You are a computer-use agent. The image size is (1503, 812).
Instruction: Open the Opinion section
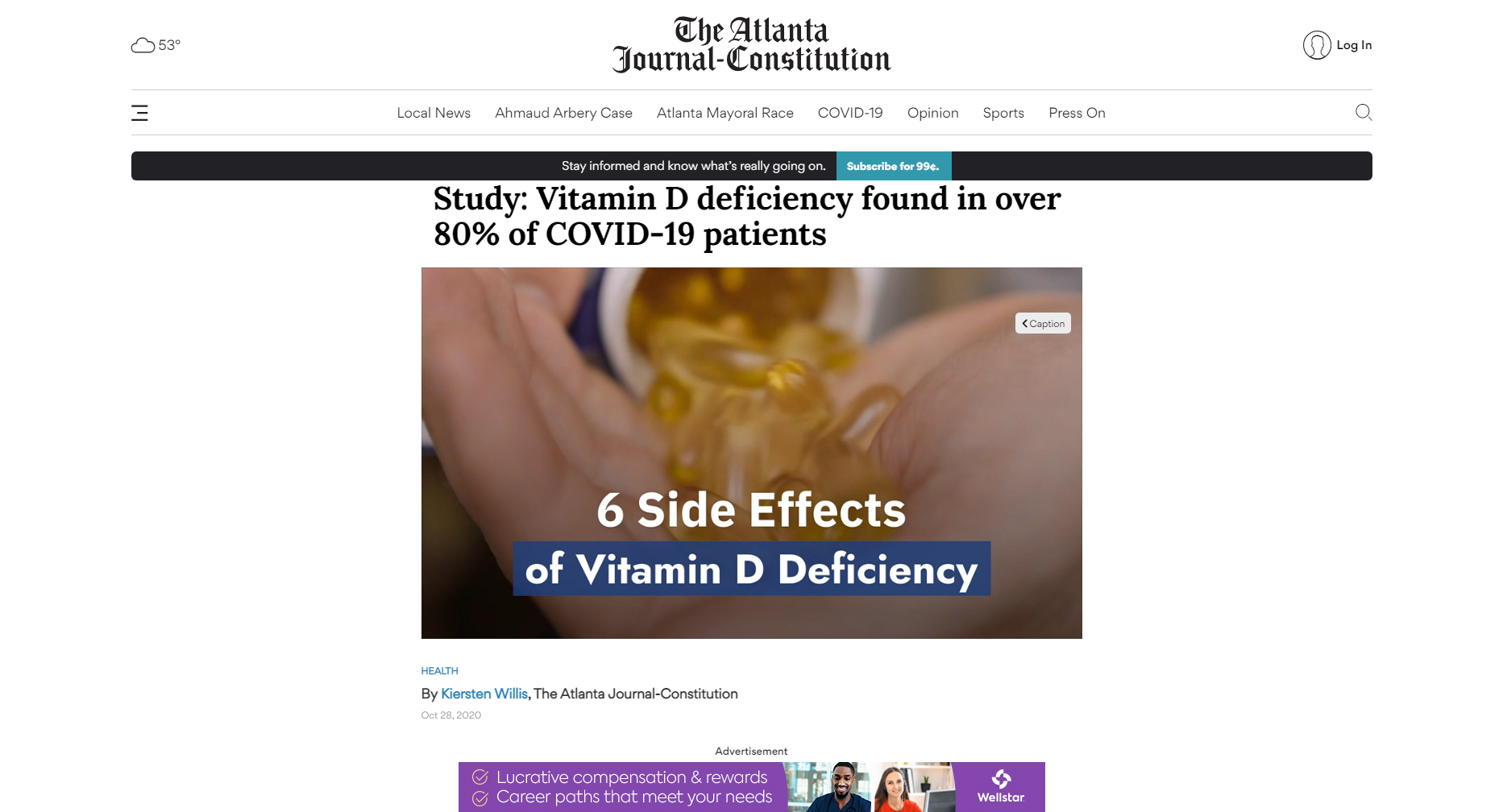932,113
